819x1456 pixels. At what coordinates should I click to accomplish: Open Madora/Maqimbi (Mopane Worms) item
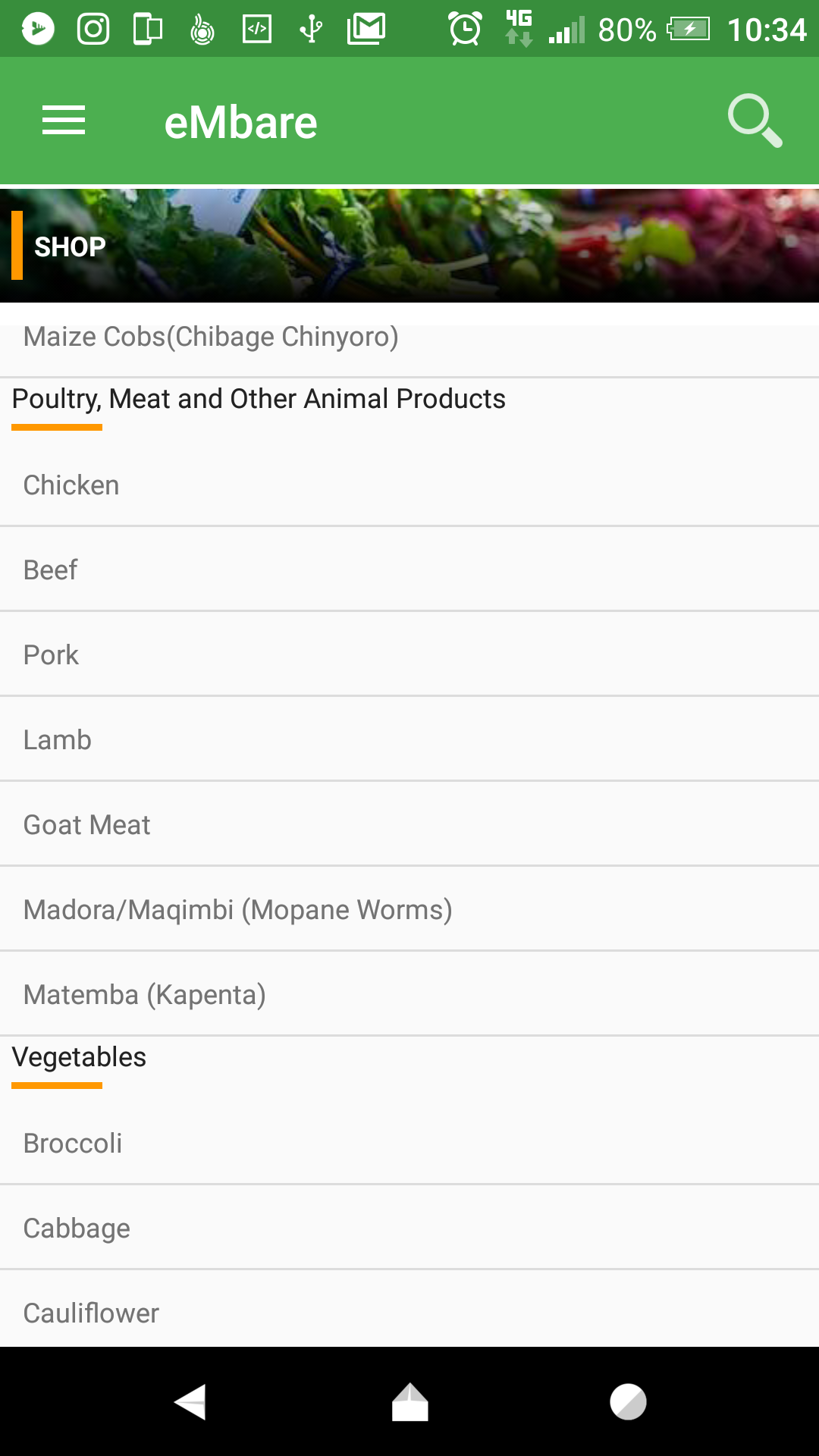tap(238, 908)
